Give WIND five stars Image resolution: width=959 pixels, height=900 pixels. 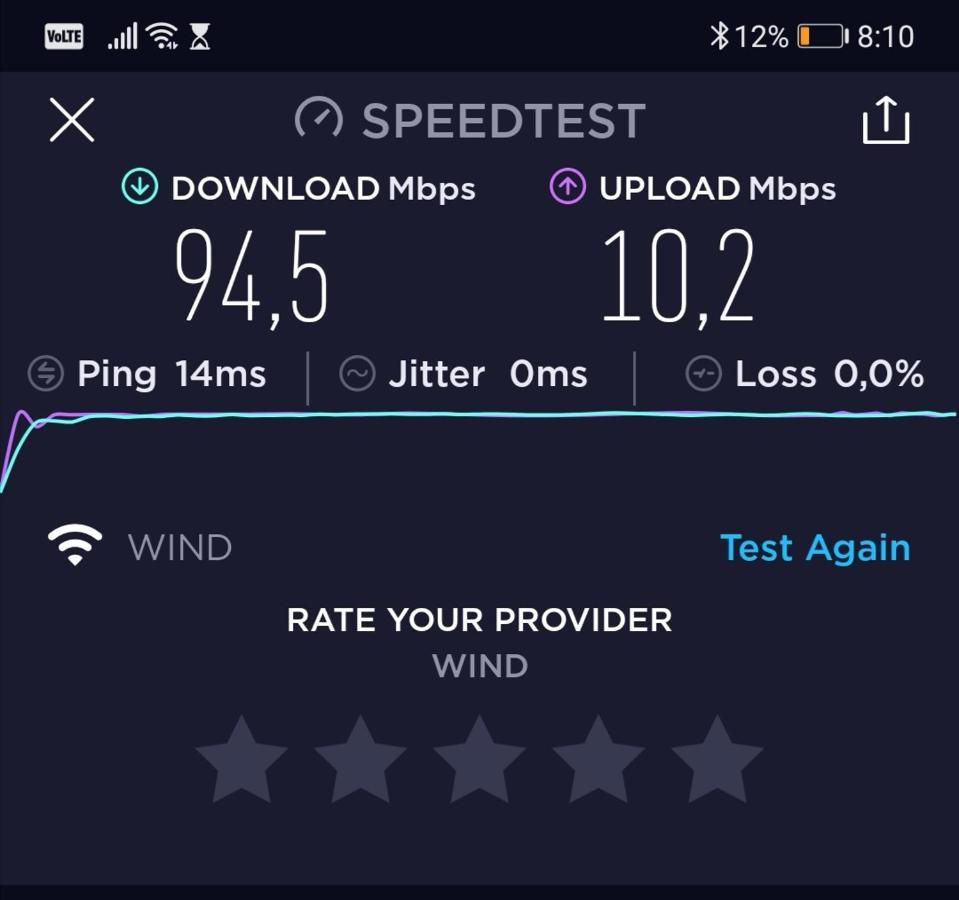point(717,759)
